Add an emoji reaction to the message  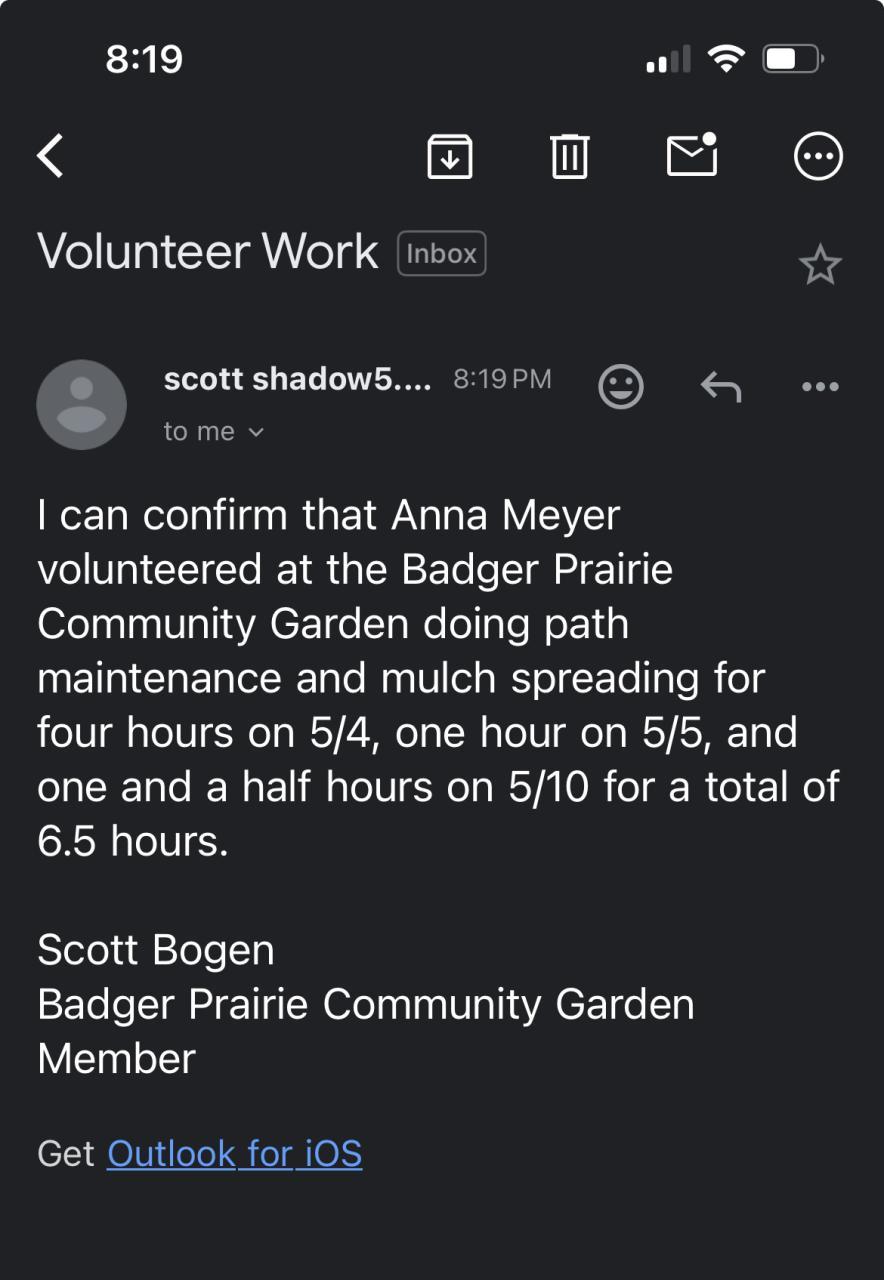pyautogui.click(x=621, y=386)
